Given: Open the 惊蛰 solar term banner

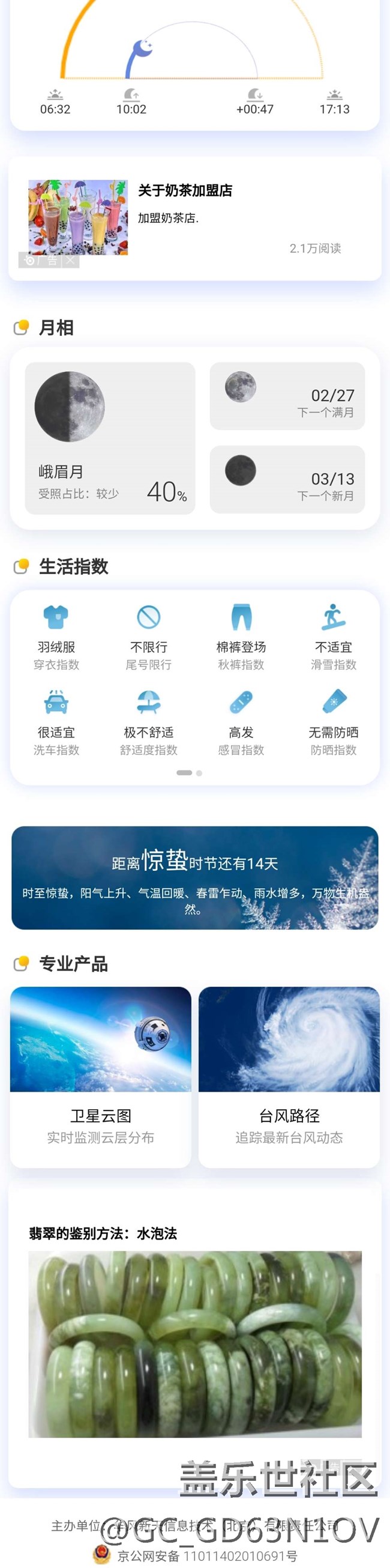Looking at the screenshot, I should coord(194,877).
